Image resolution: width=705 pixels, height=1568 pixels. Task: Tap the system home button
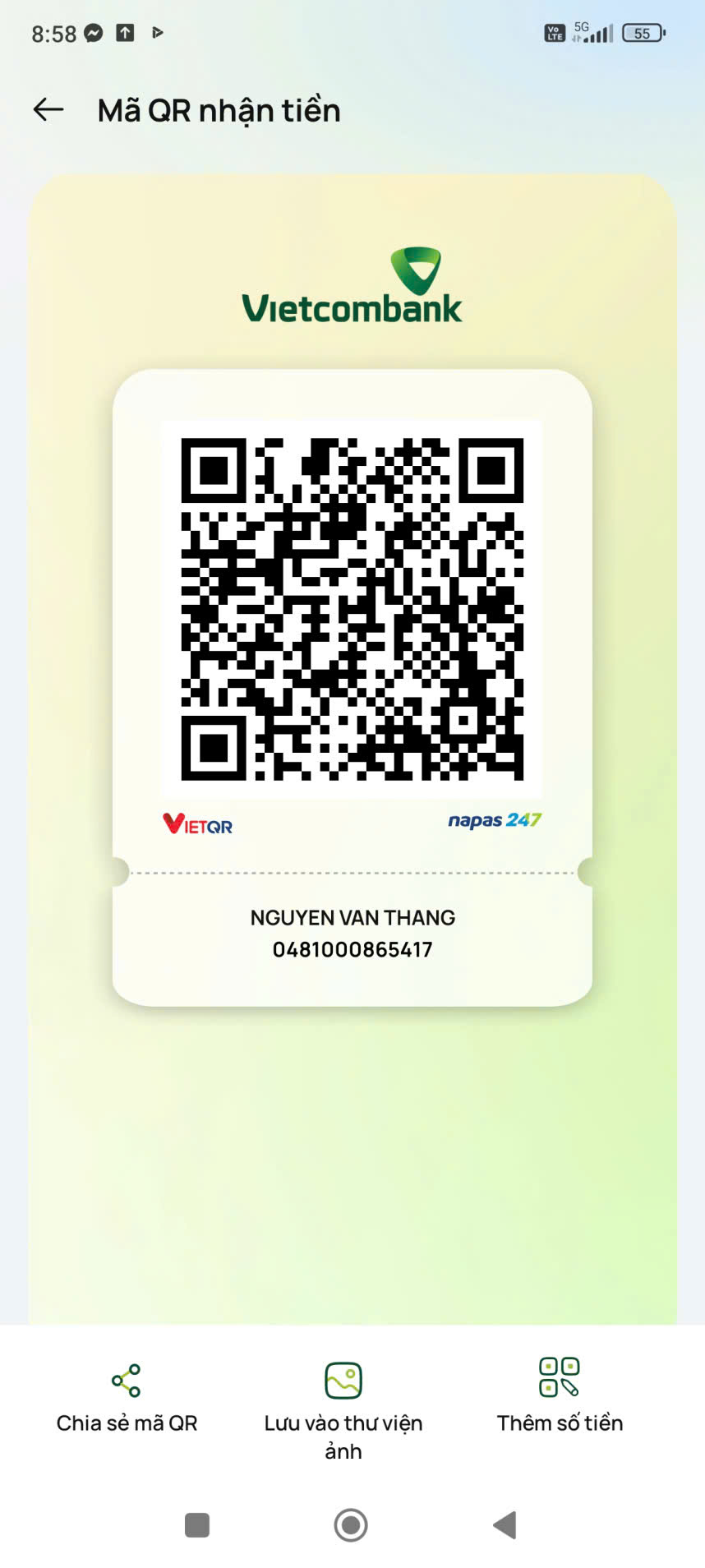pos(351,1525)
